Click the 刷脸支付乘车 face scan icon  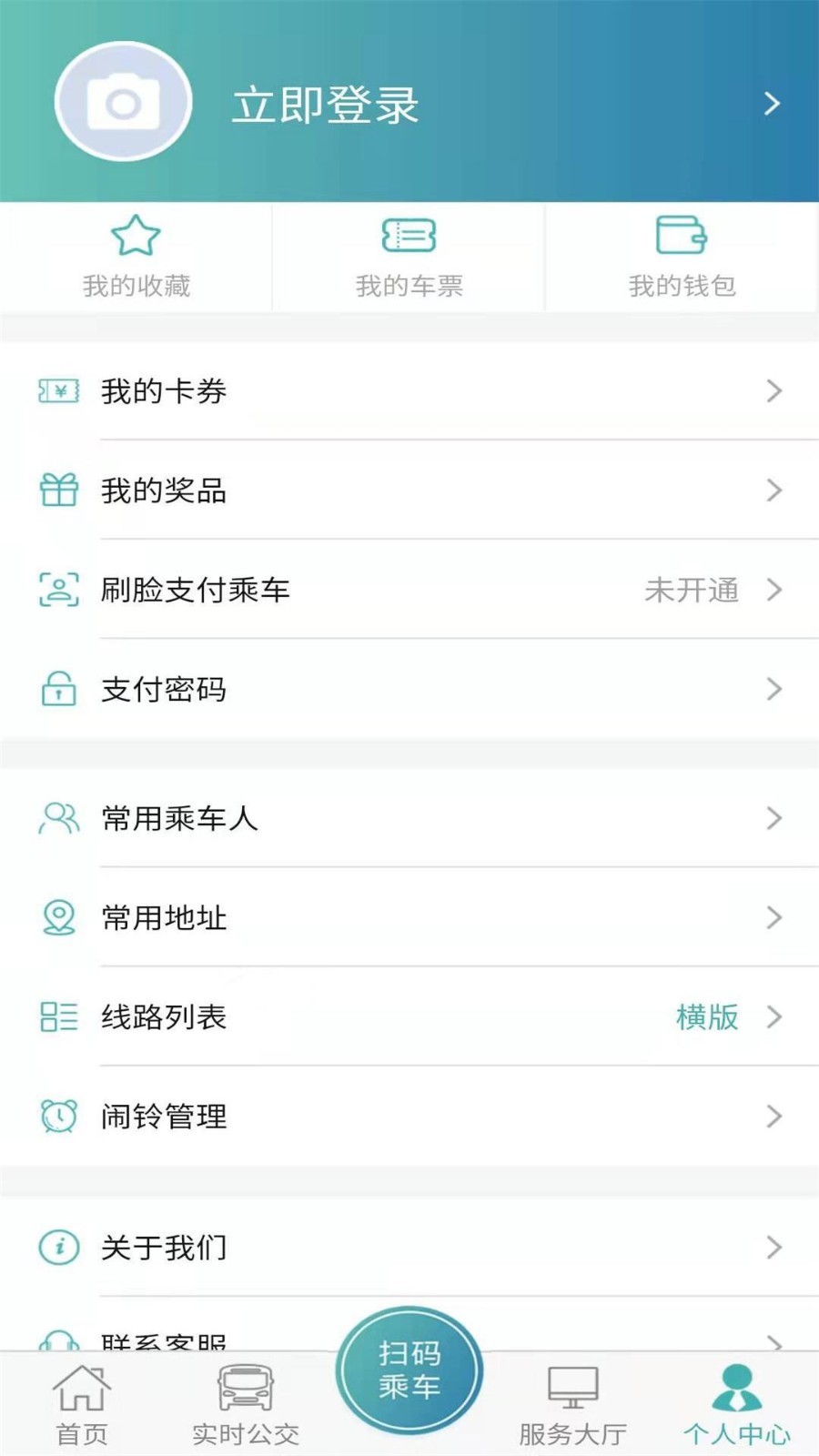[58, 591]
